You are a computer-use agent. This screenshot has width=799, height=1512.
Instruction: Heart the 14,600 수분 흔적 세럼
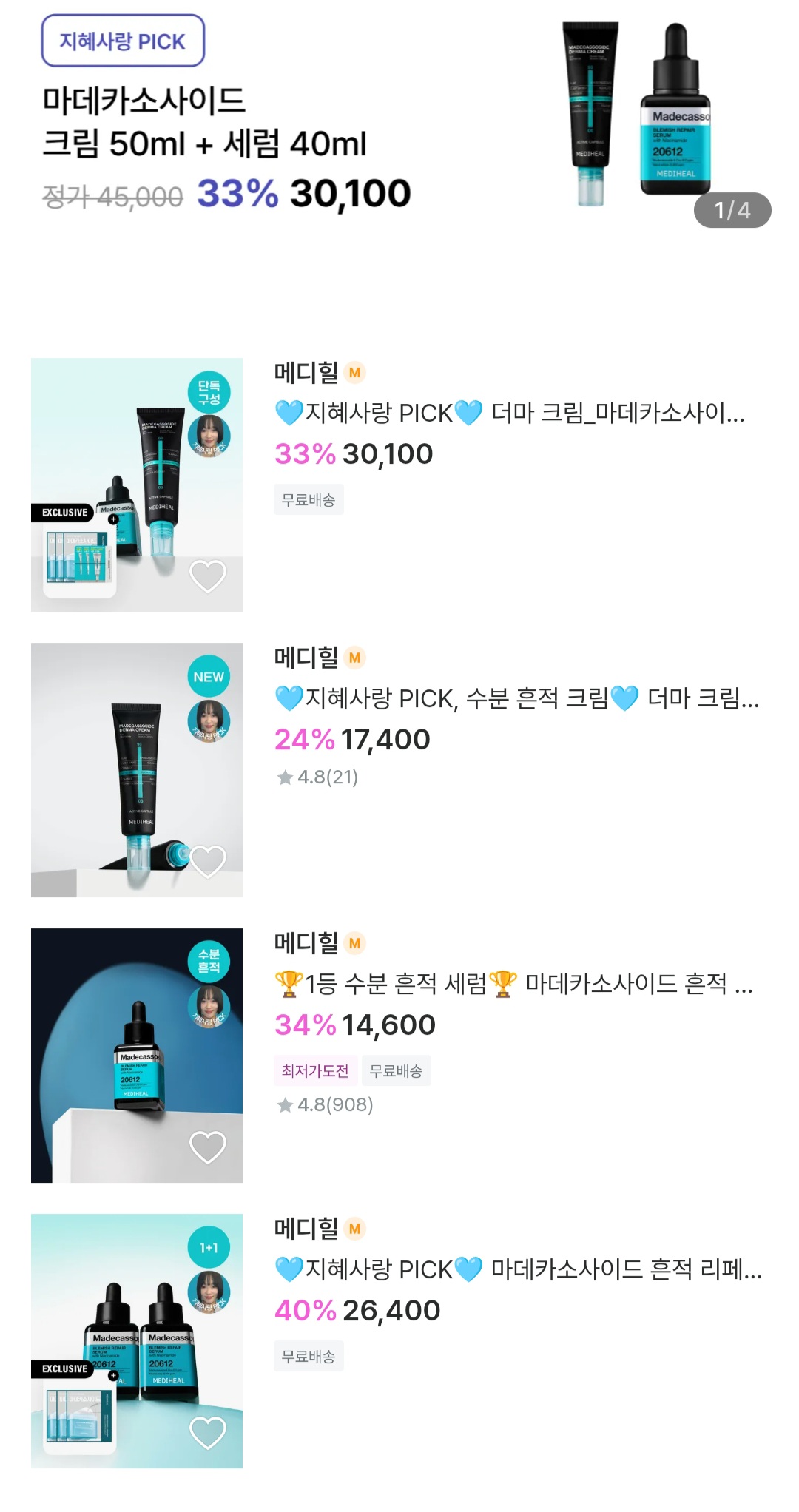[x=208, y=1147]
